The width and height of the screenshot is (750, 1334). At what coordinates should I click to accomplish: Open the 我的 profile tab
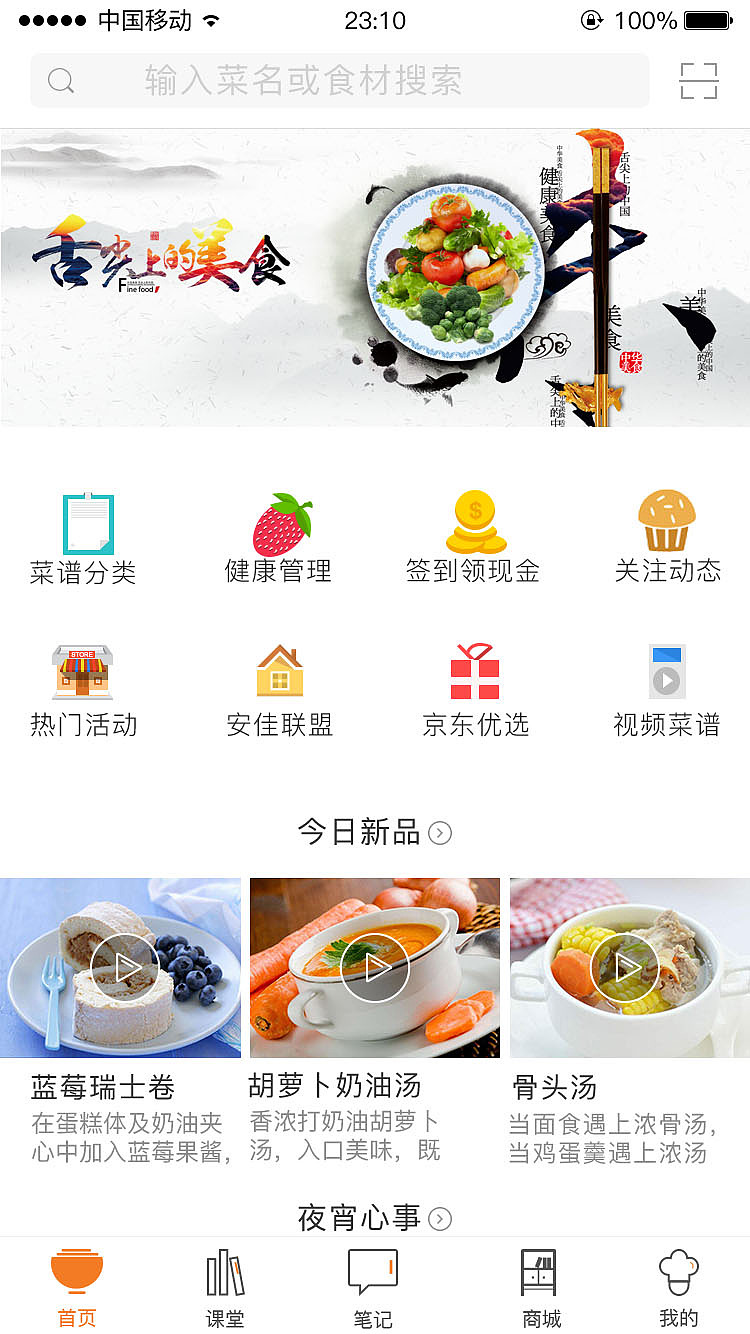click(678, 1288)
